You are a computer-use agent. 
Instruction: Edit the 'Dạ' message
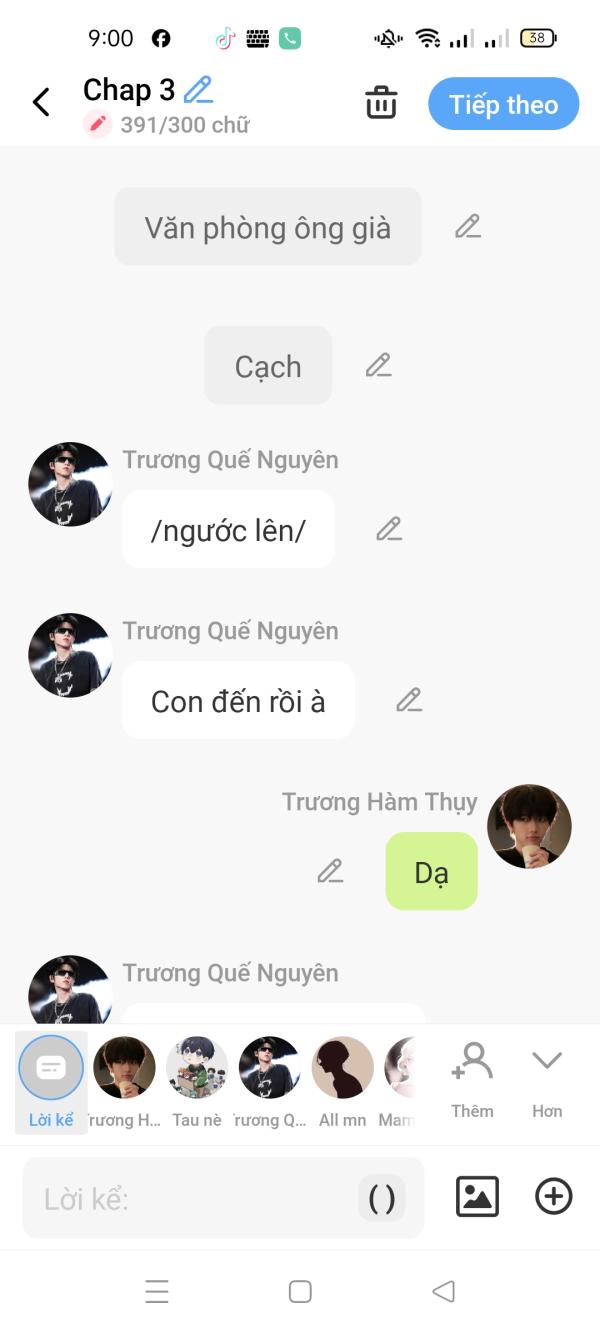pyautogui.click(x=331, y=871)
